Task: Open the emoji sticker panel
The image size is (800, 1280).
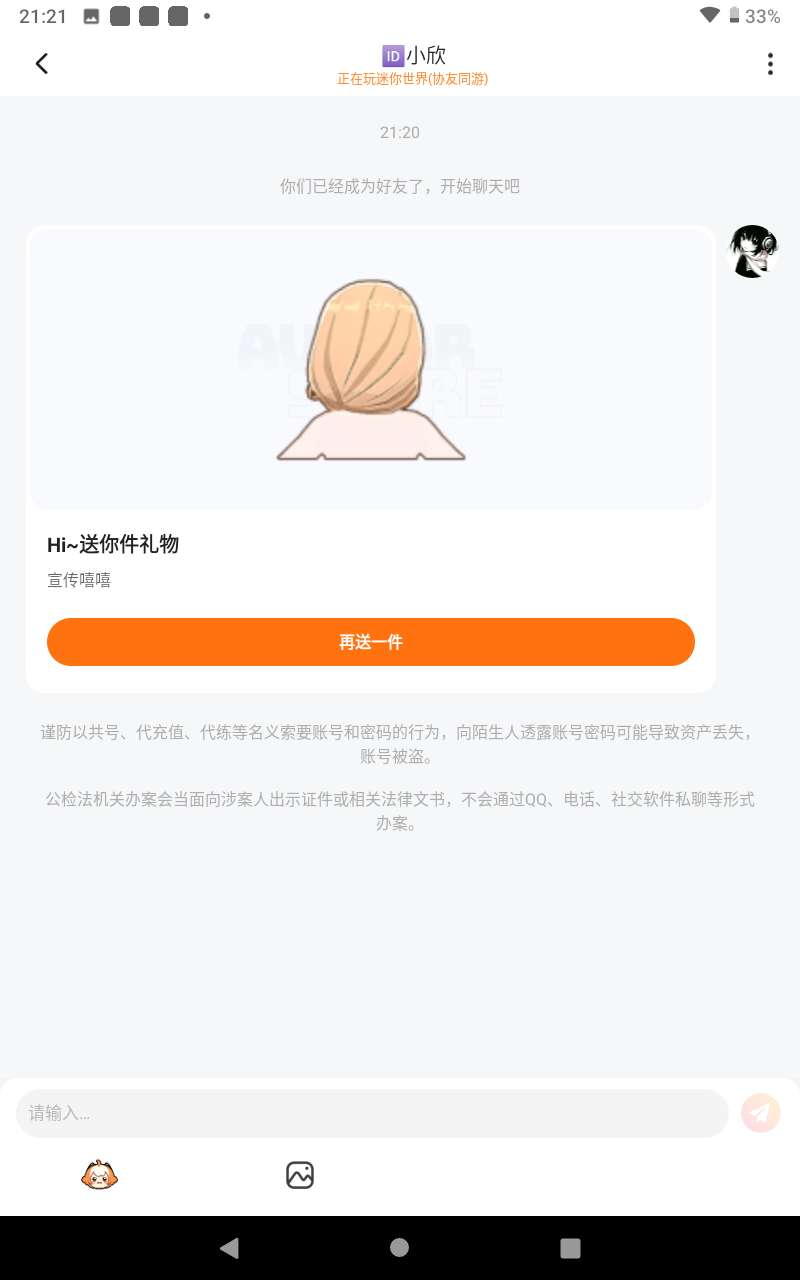Action: point(99,1175)
